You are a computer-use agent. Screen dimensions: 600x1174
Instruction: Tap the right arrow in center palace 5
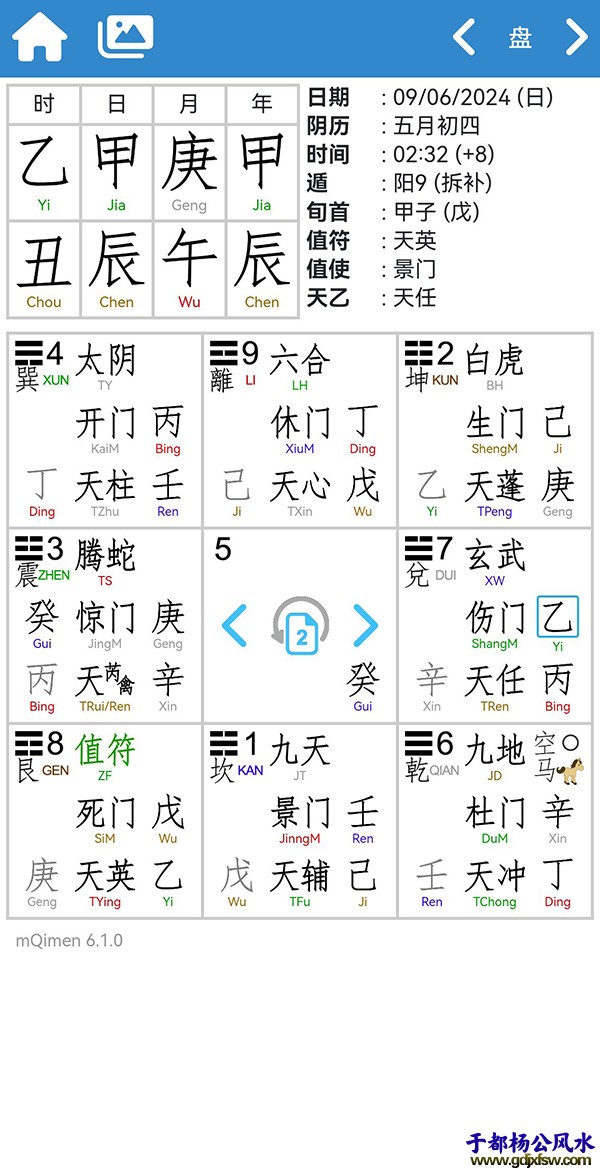[x=366, y=626]
